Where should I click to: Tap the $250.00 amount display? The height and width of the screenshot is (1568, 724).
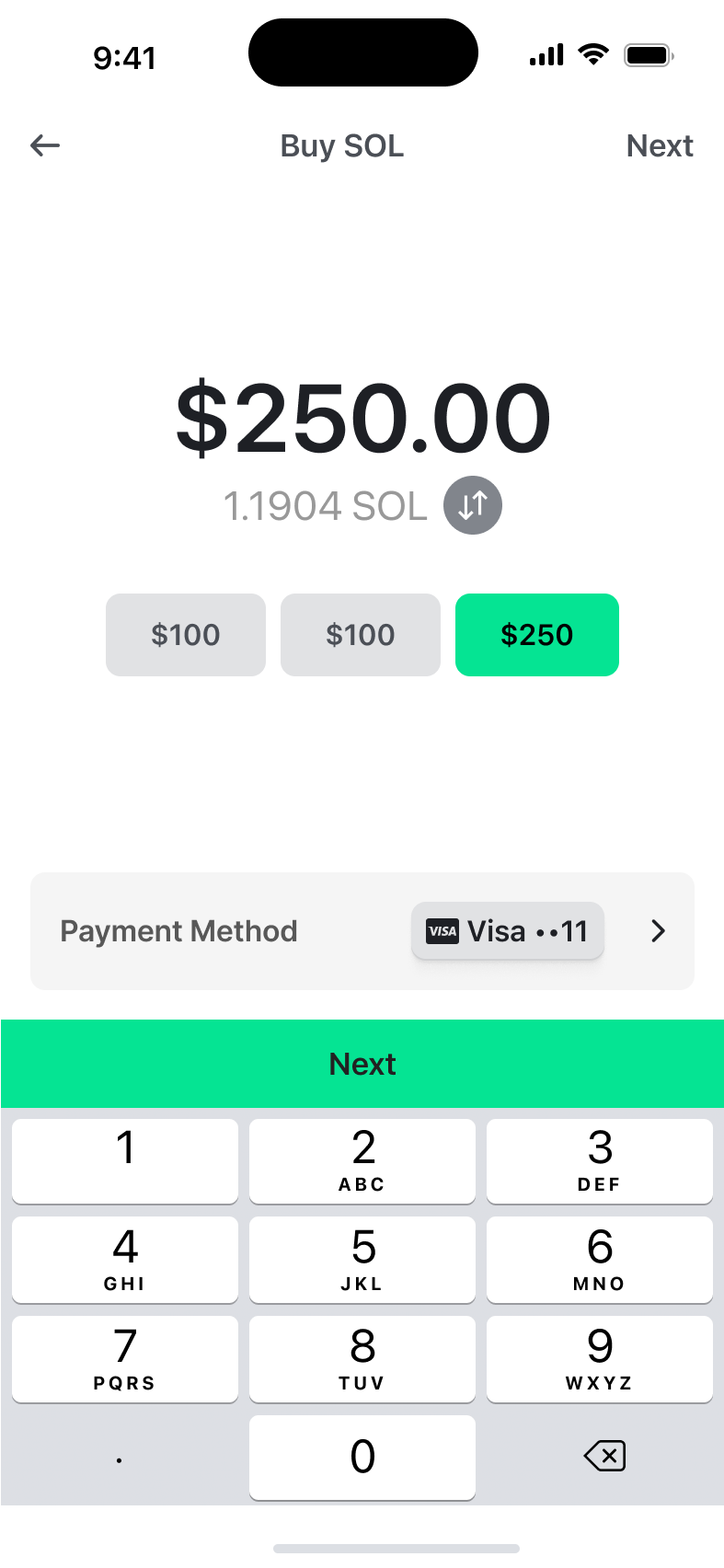[362, 416]
